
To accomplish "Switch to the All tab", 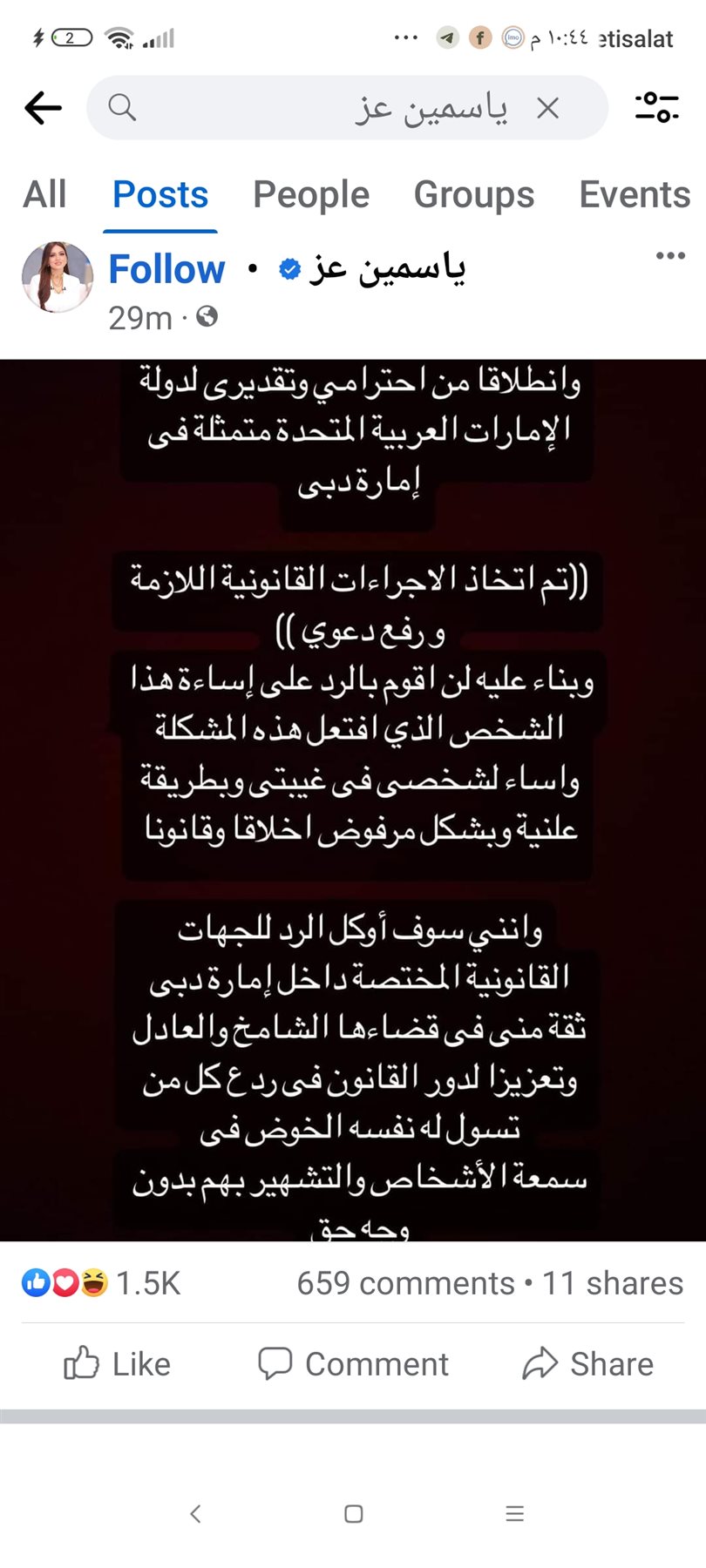I will point(44,194).
